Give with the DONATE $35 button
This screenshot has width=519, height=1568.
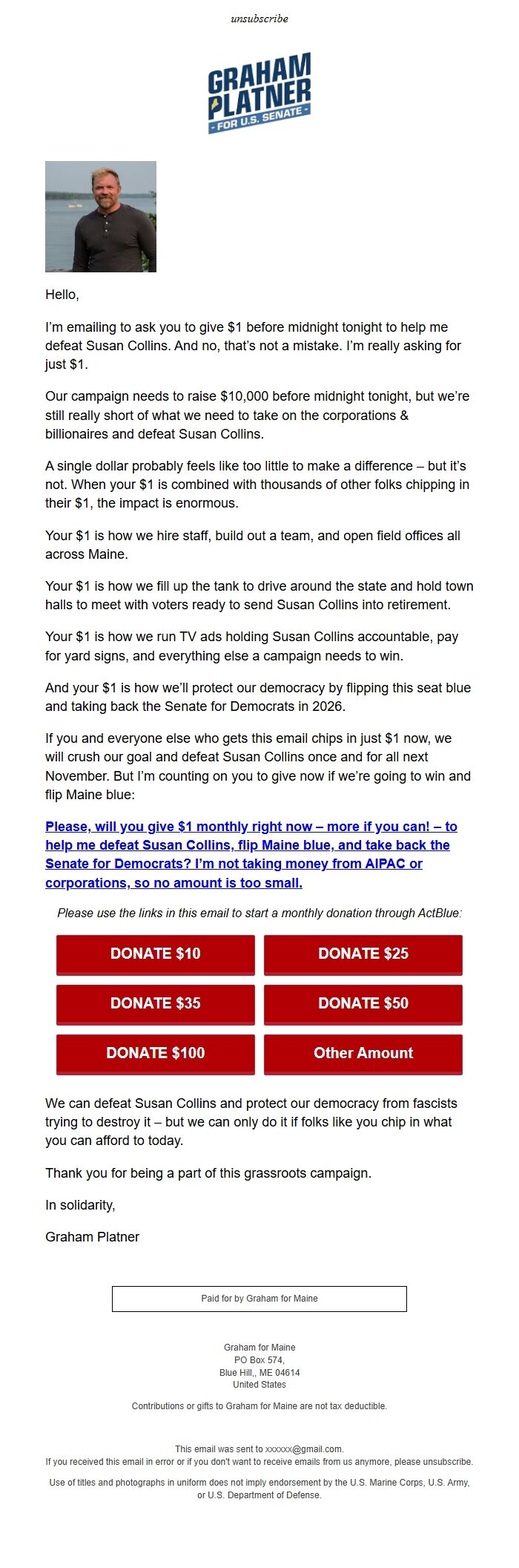(x=156, y=1003)
